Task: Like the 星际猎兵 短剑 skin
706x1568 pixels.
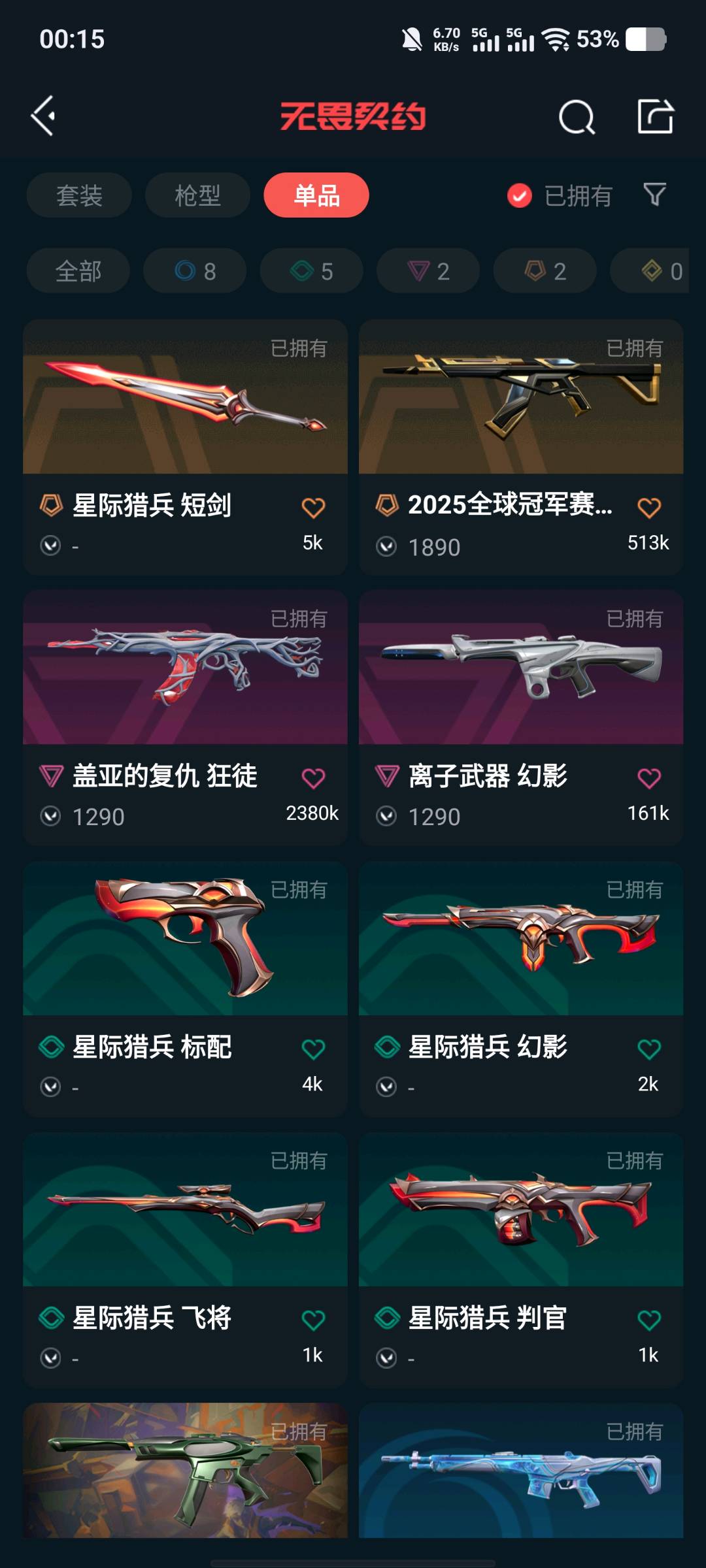Action: click(313, 508)
